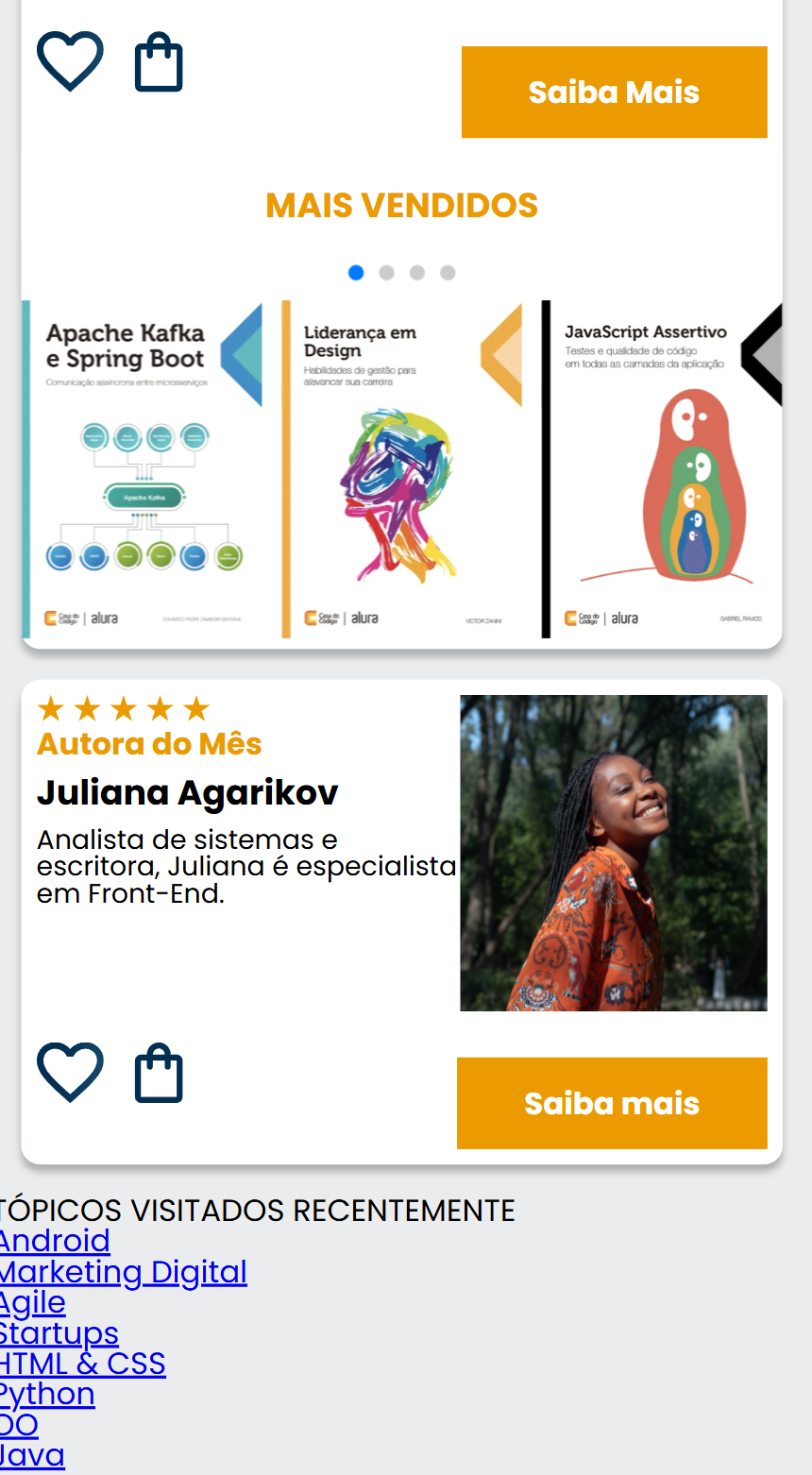Screen dimensions: 812x1475
Task: Open the Marketing Digital link
Action: [x=123, y=1271]
